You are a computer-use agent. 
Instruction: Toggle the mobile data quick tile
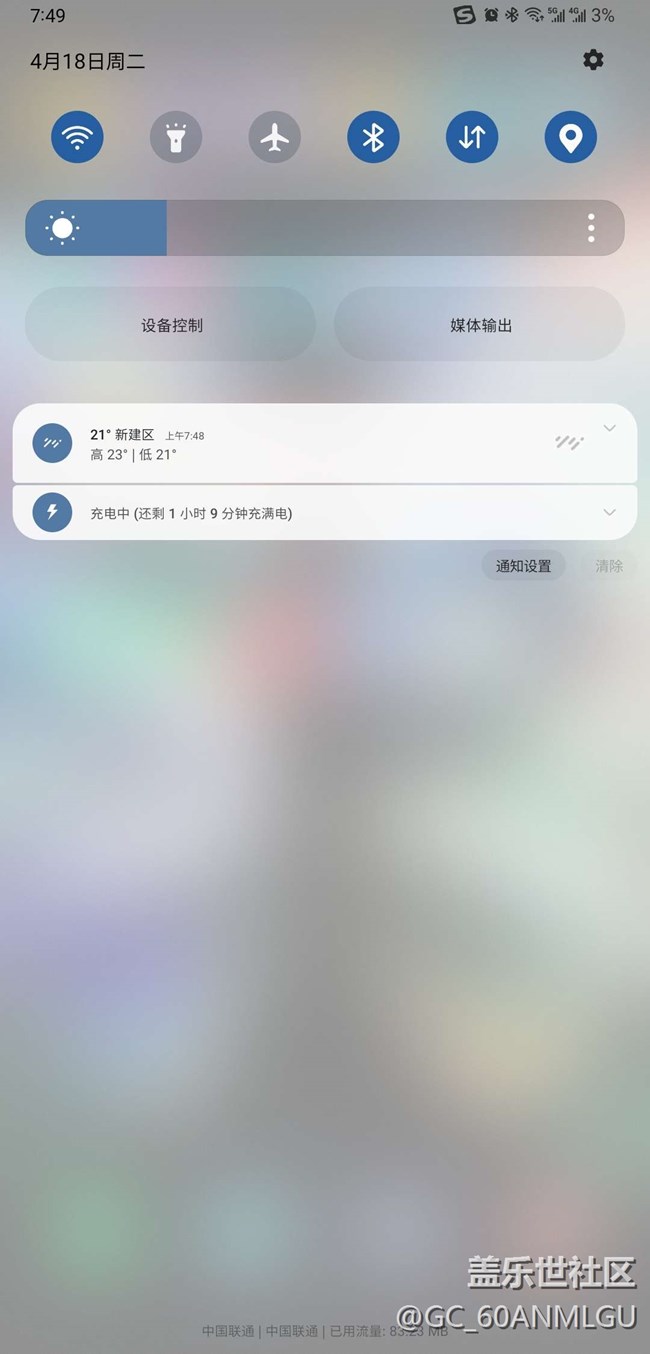pyautogui.click(x=472, y=137)
